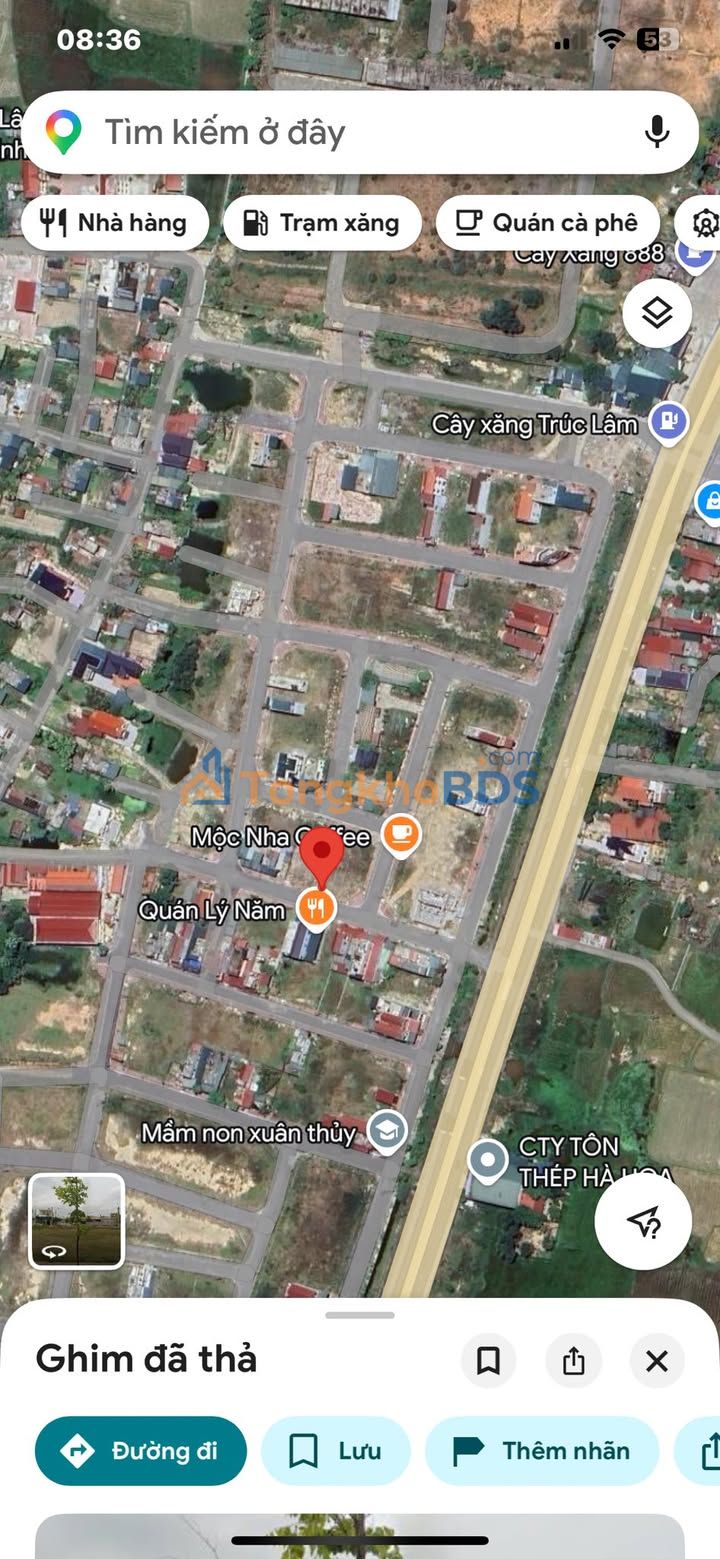Bookmark the dropped pin from header

coord(488,1361)
